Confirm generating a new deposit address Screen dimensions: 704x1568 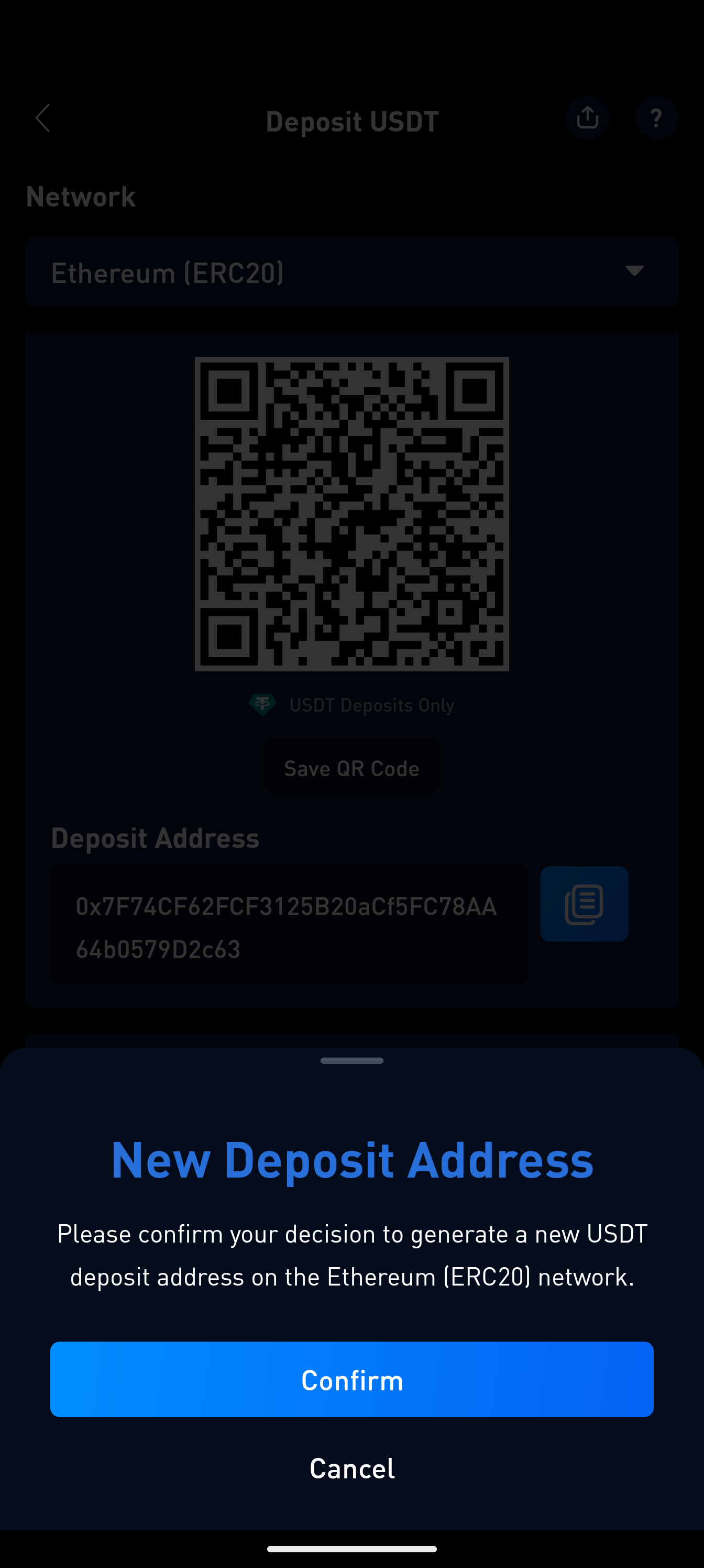(x=351, y=1379)
